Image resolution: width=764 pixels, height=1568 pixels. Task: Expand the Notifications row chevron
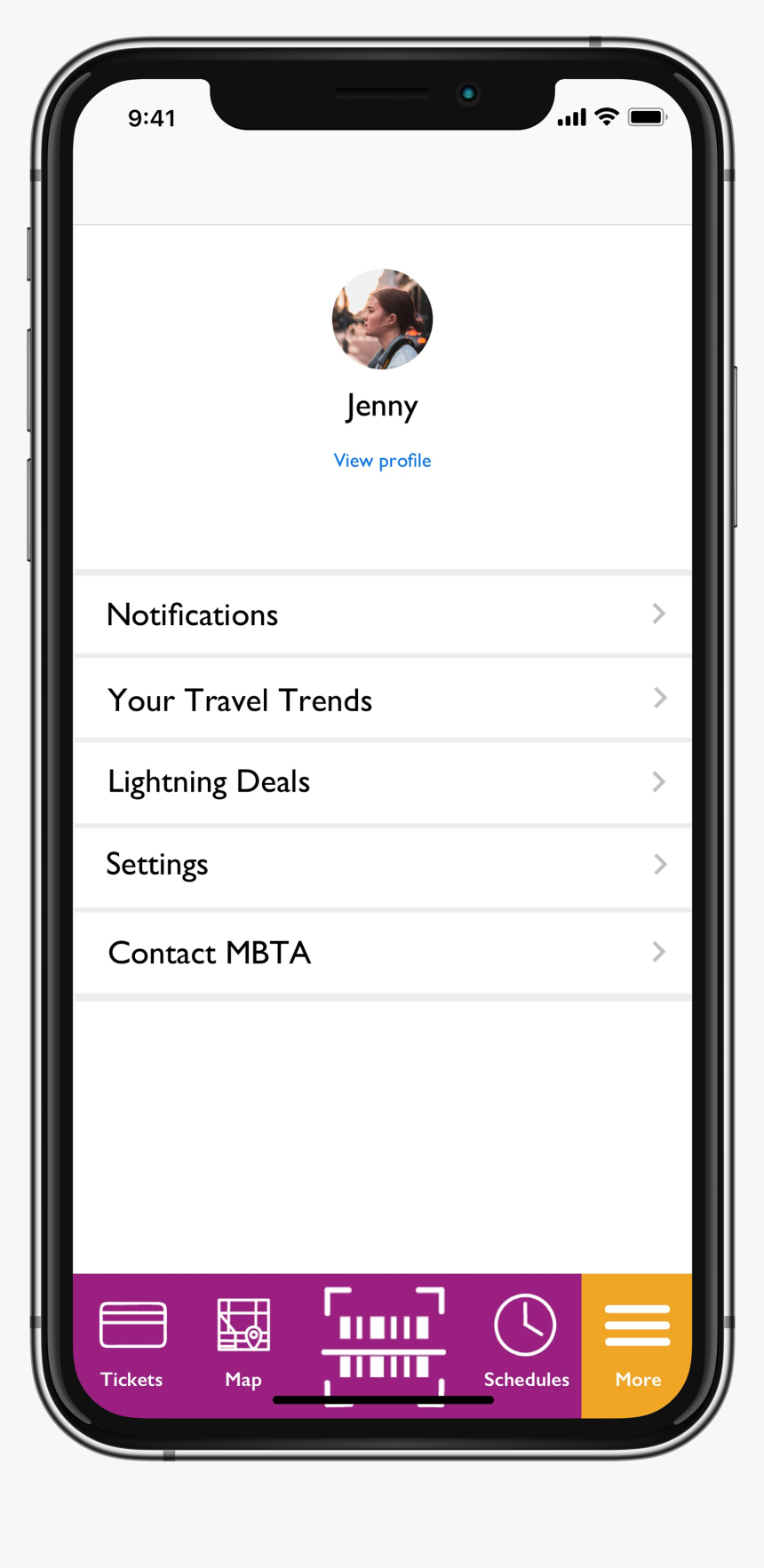point(658,614)
